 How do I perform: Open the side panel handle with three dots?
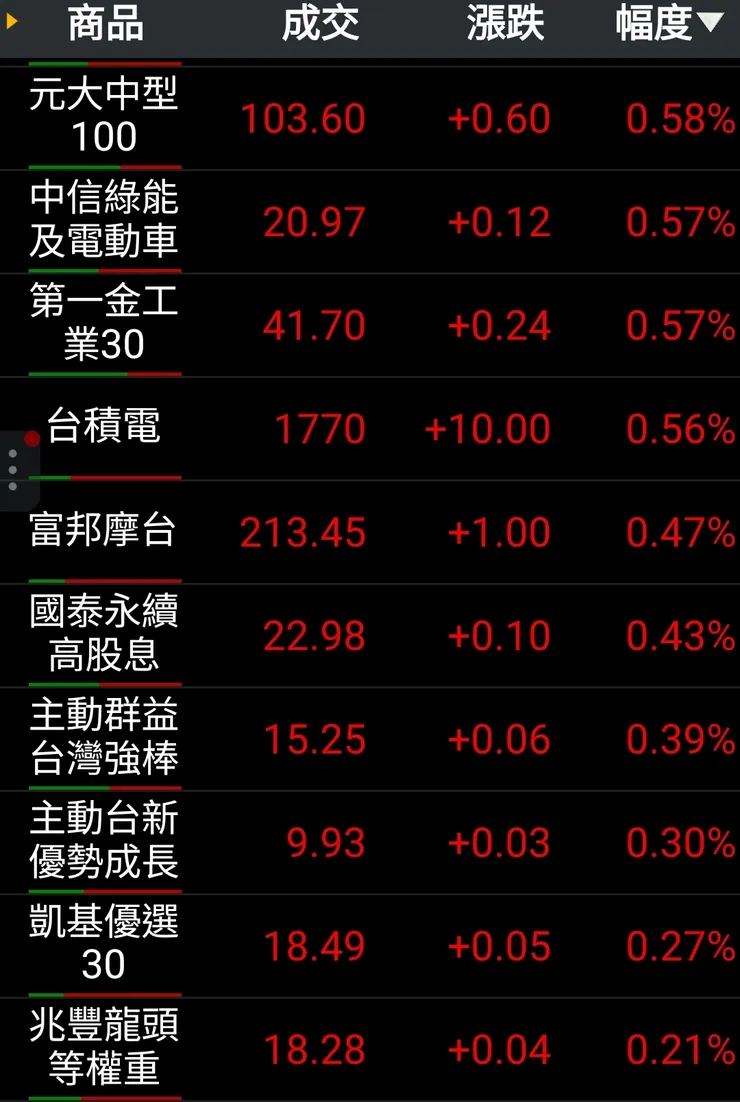(13, 470)
